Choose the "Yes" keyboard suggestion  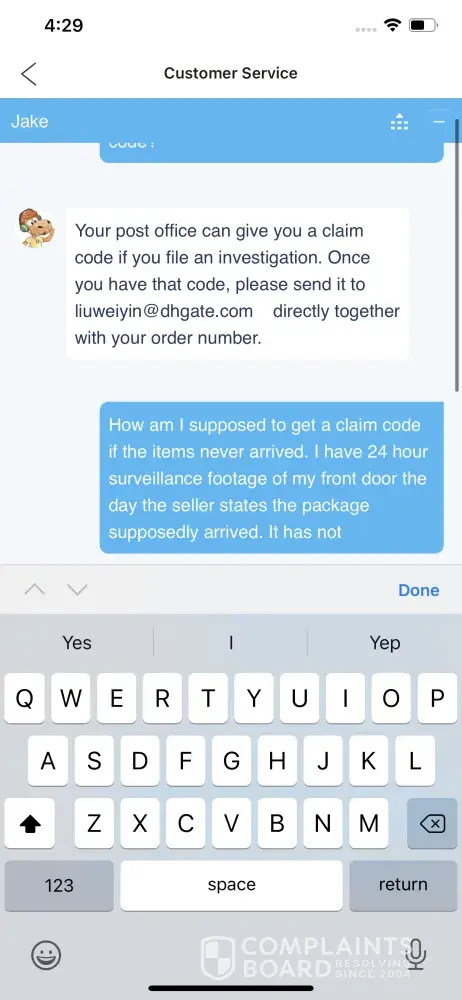[x=77, y=643]
